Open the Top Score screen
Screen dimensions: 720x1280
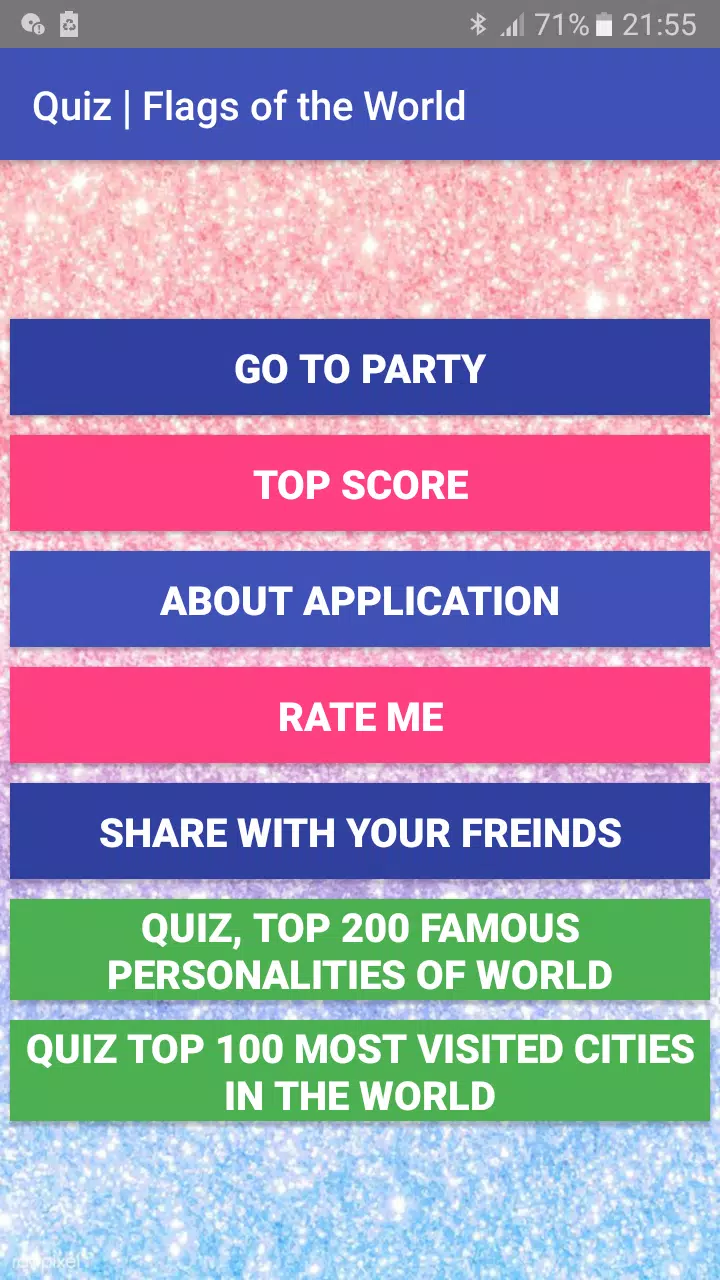click(x=360, y=484)
